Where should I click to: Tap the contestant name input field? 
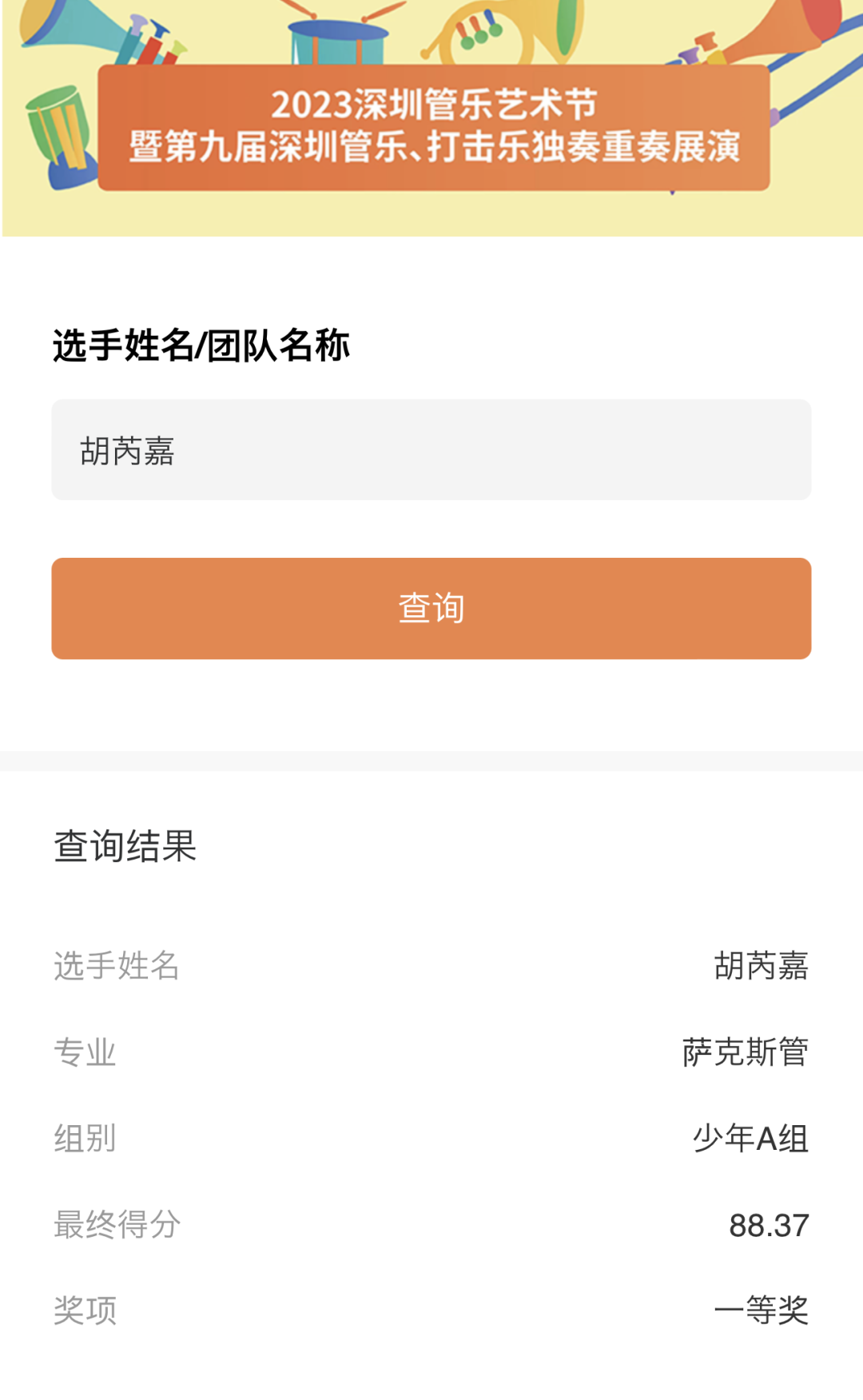pyautogui.click(x=431, y=450)
